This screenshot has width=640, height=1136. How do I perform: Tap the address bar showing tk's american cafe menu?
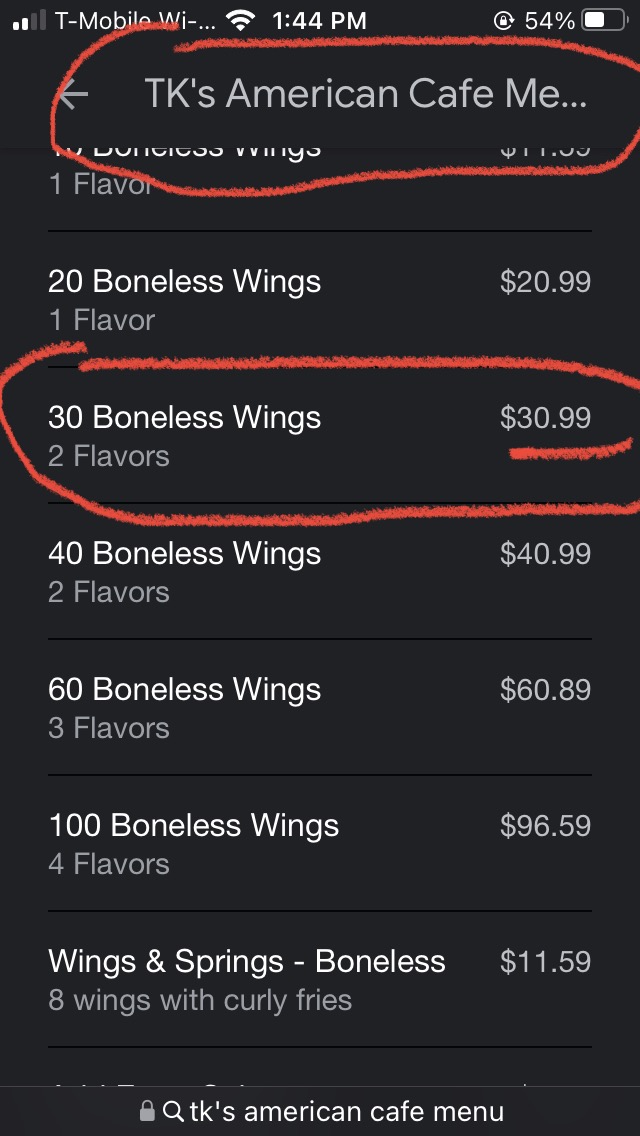pyautogui.click(x=320, y=1111)
